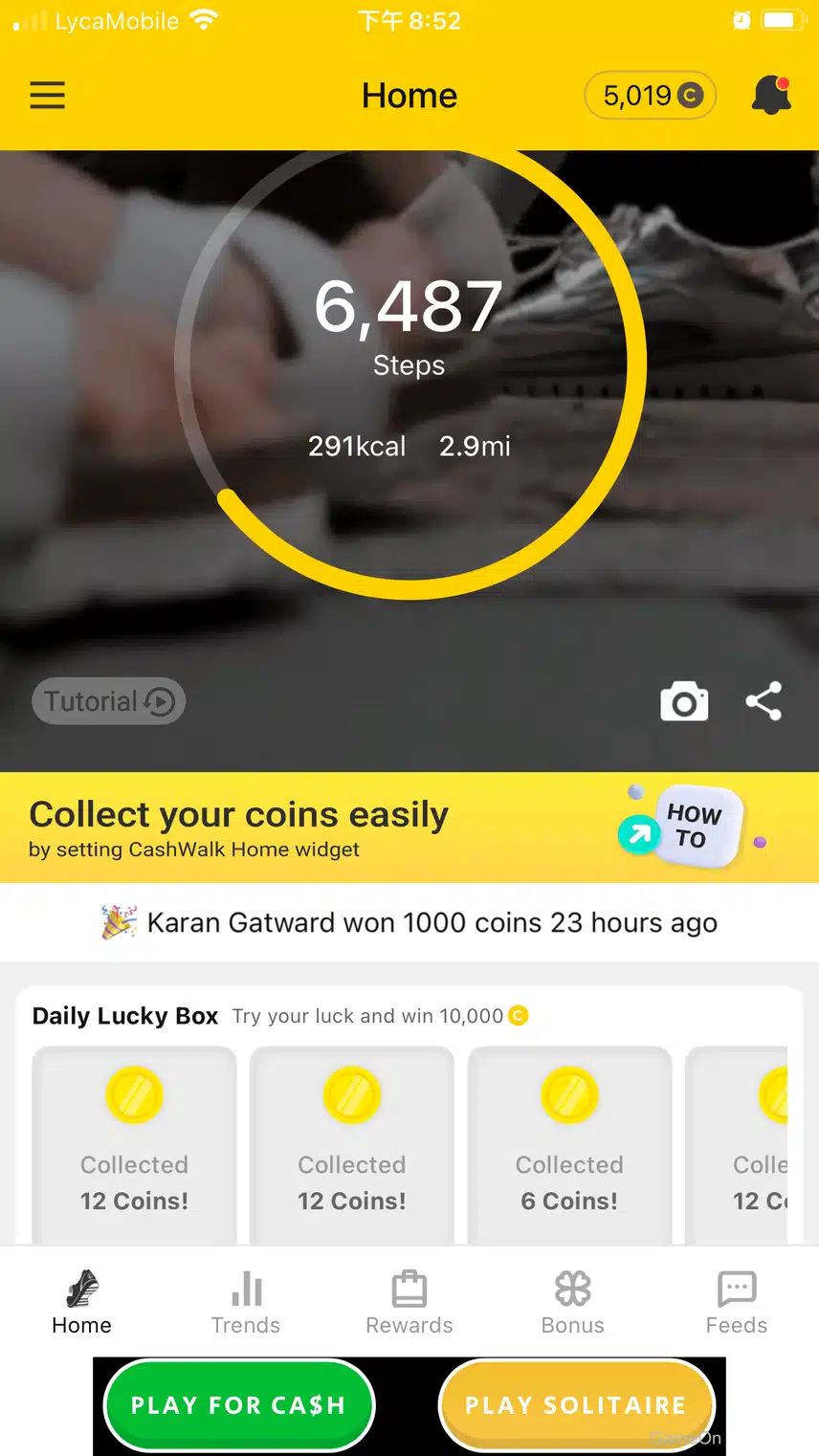View the 5,019 coin balance
This screenshot has width=819, height=1456.
pyautogui.click(x=651, y=96)
